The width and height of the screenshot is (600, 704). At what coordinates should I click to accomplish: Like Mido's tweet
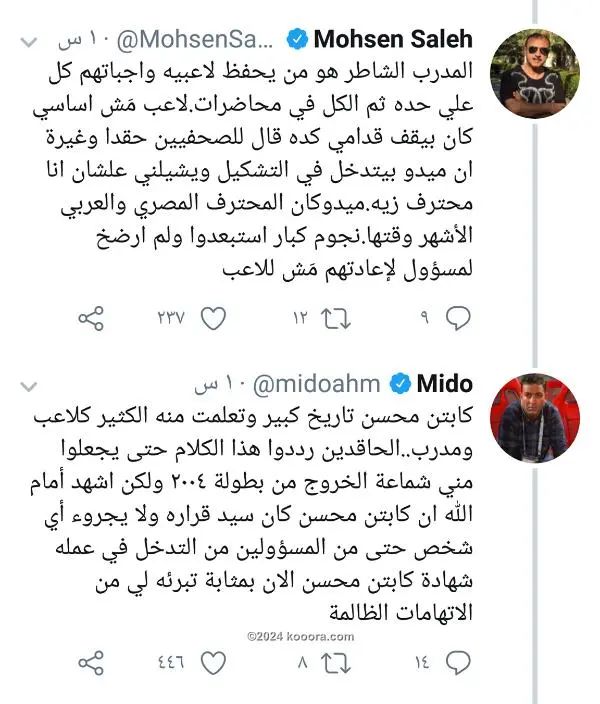click(x=212, y=661)
